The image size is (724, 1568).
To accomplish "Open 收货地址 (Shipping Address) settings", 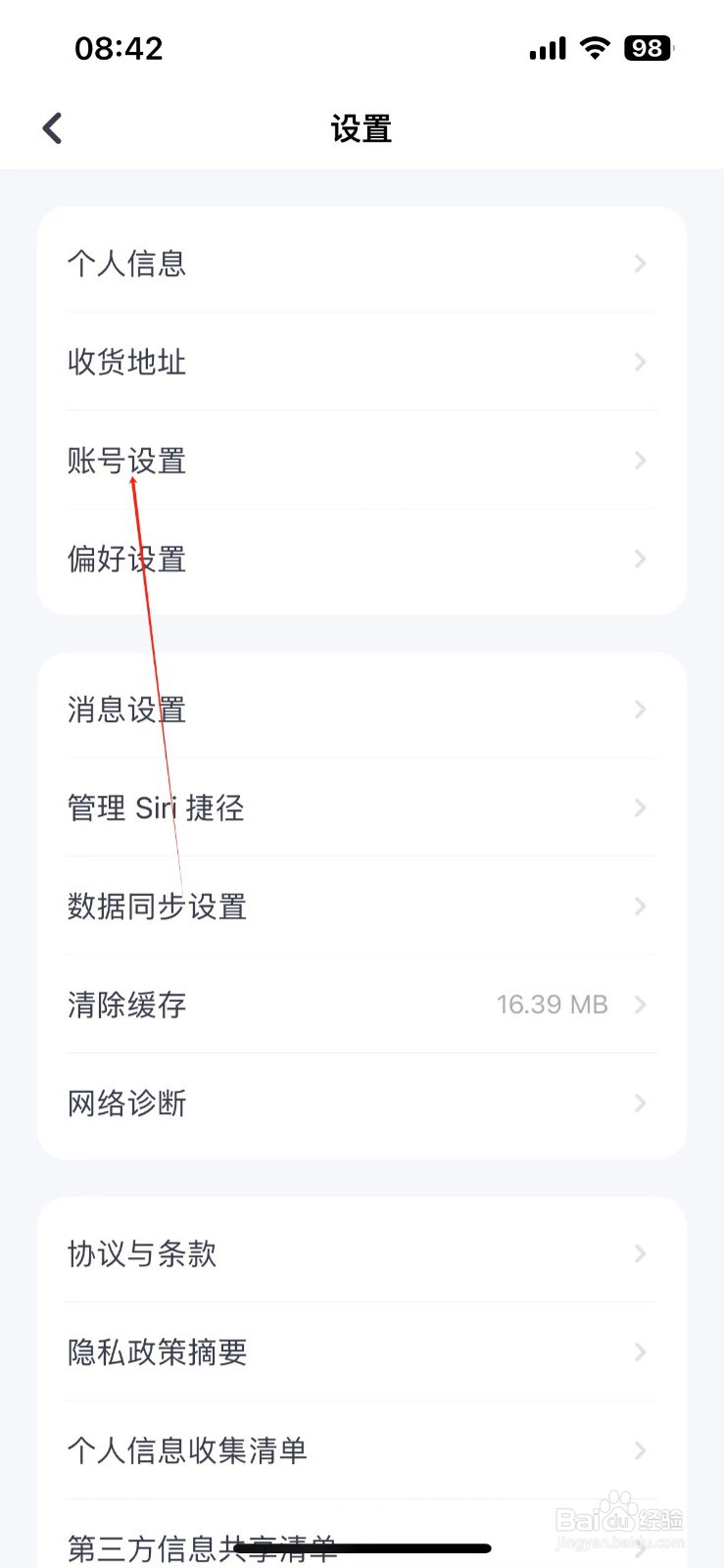I will coord(126,363).
